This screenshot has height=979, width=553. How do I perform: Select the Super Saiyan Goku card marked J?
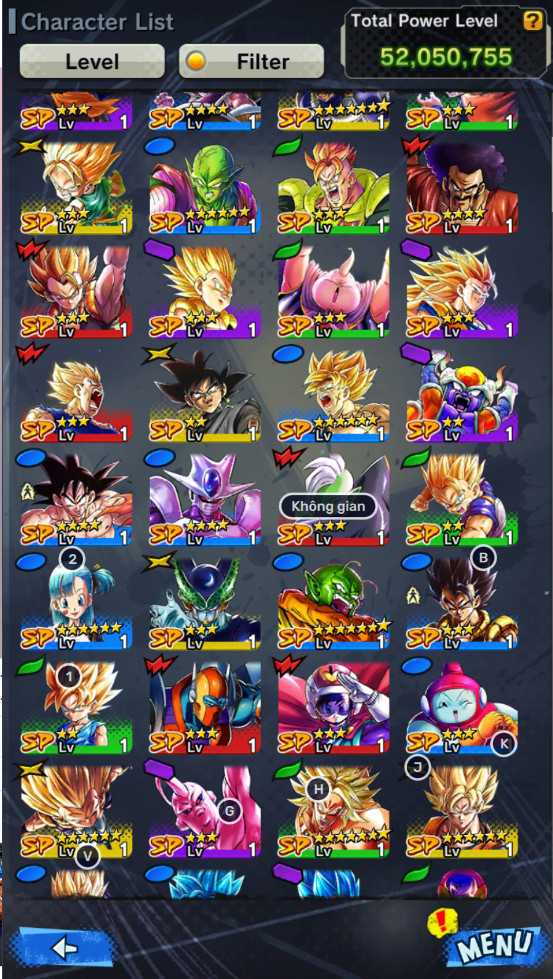462,812
